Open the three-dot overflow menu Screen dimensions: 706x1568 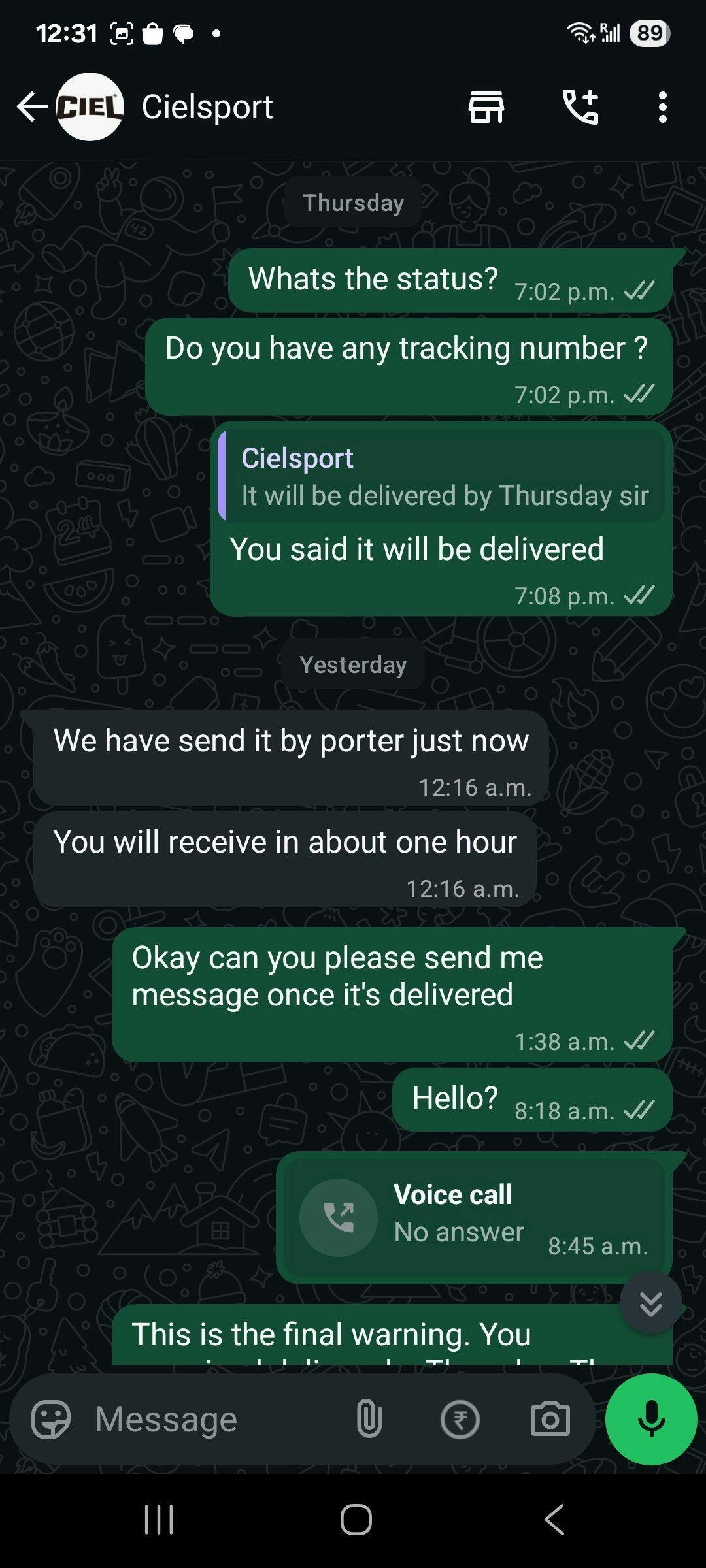(x=663, y=107)
